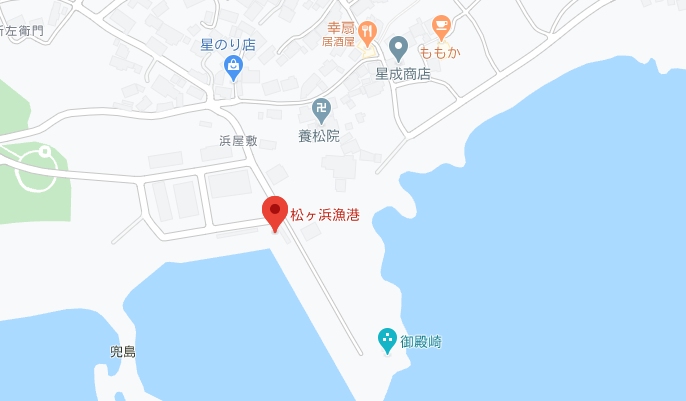Open the 星成商店 place marker

pyautogui.click(x=398, y=47)
